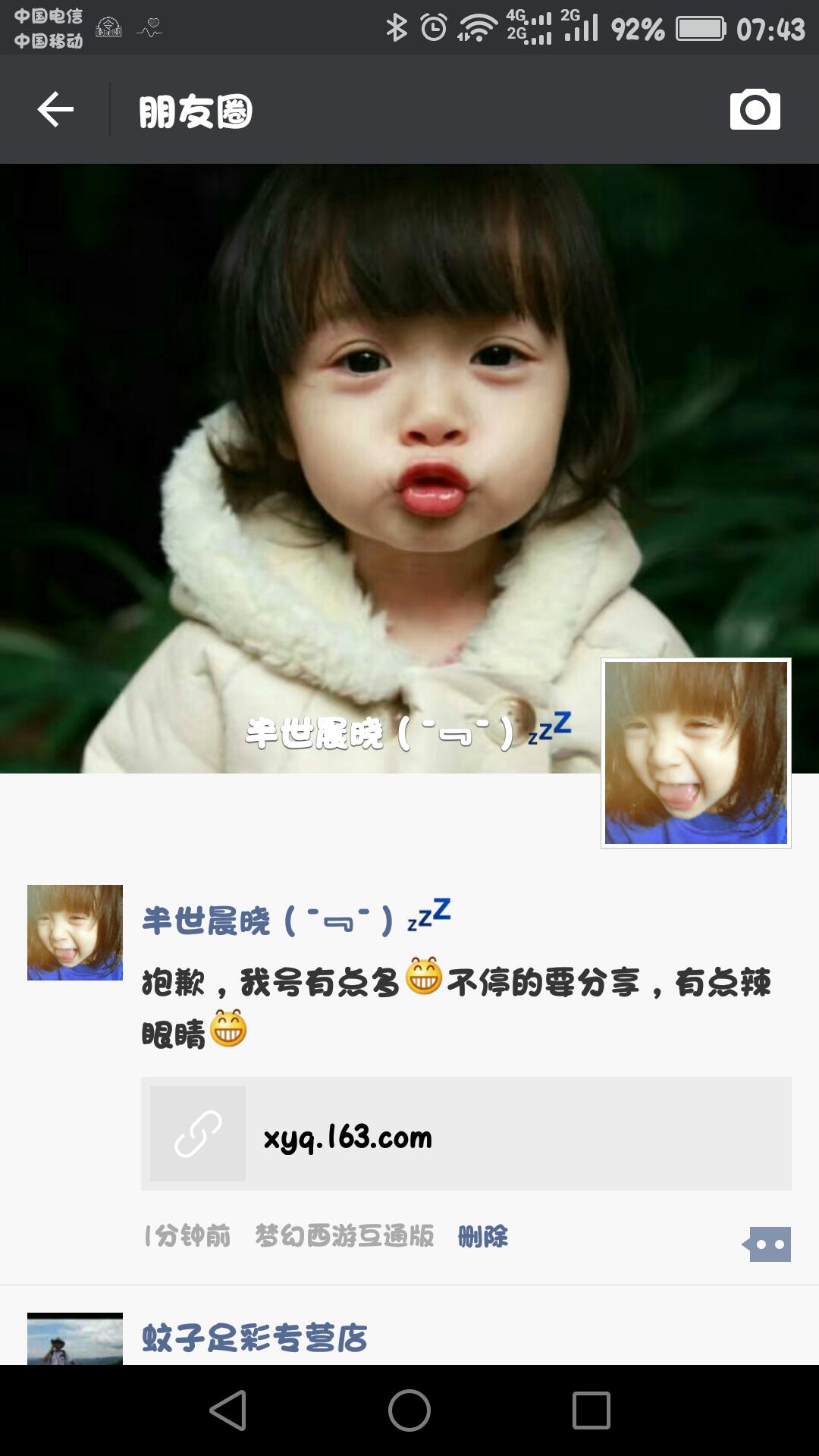Open the camera to post a moment
The height and width of the screenshot is (1456, 819).
pyautogui.click(x=755, y=110)
